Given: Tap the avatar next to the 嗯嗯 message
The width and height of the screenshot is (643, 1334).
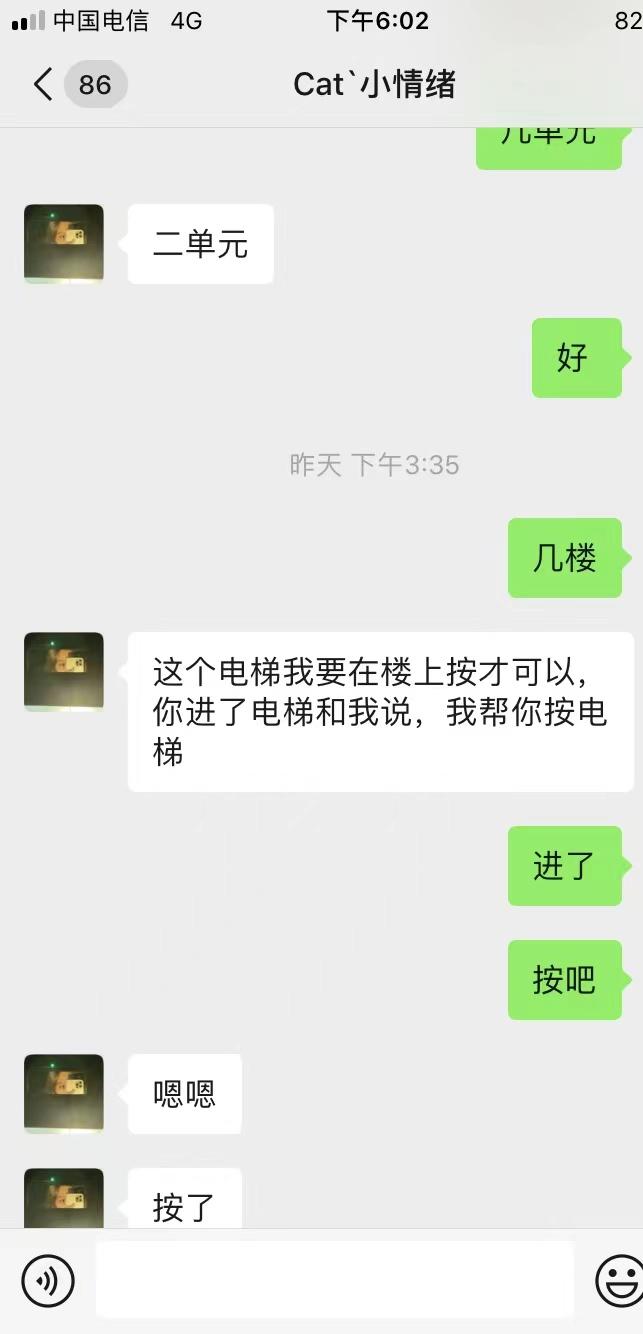Looking at the screenshot, I should 64,1094.
